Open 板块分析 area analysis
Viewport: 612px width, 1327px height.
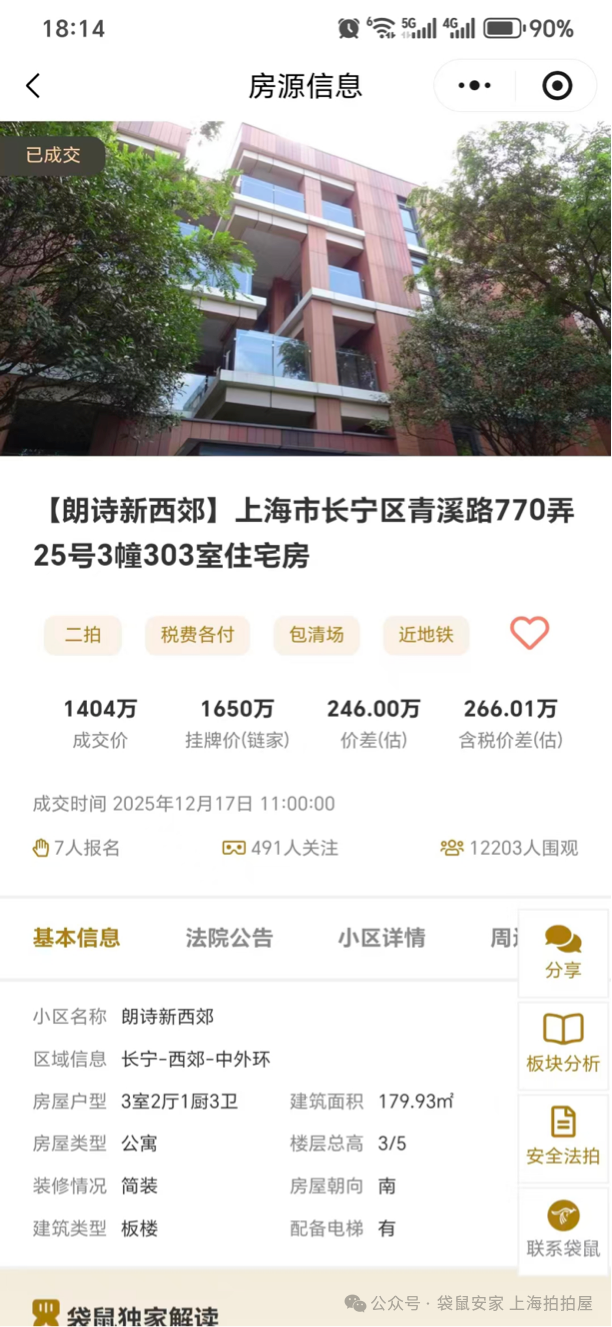(563, 1044)
